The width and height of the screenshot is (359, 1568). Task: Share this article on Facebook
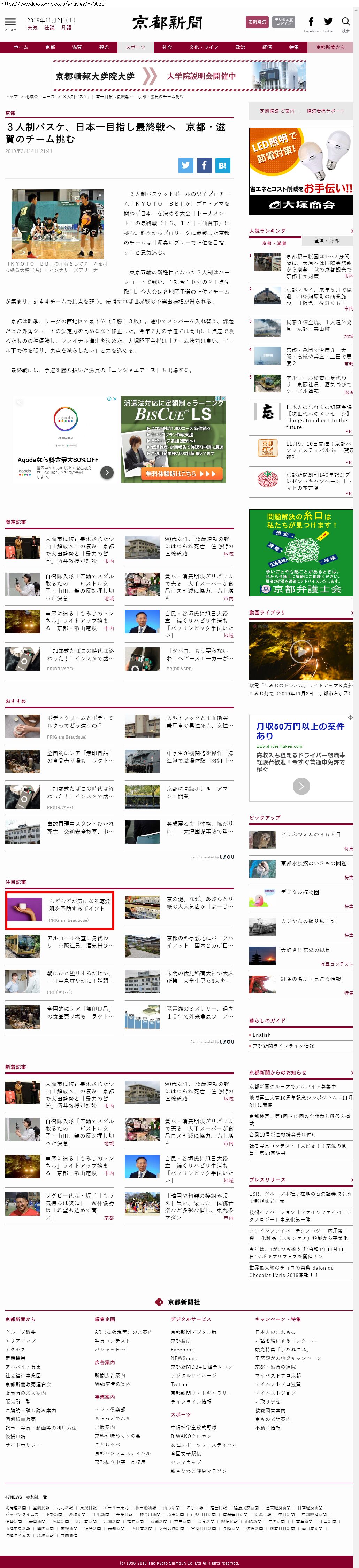point(204,165)
